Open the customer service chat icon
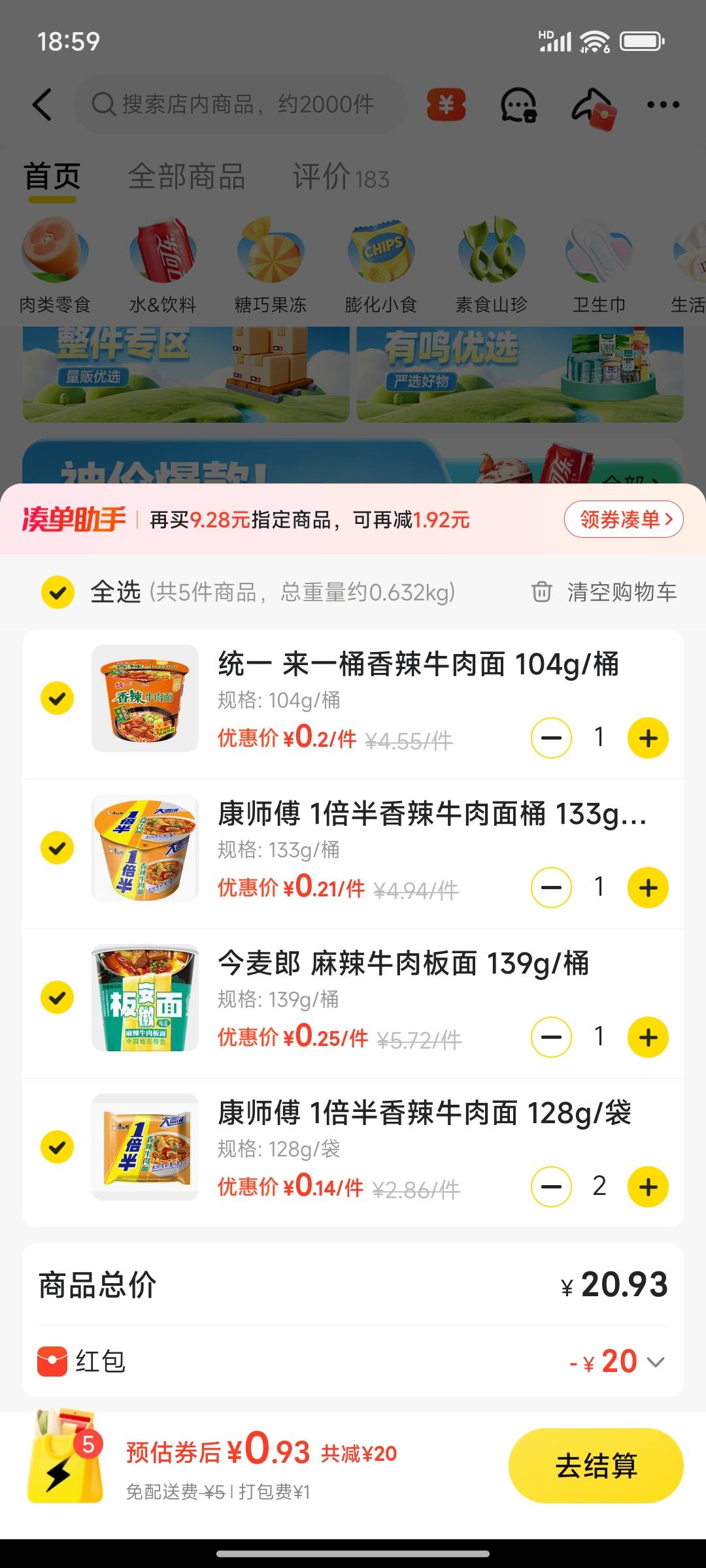The height and width of the screenshot is (1568, 706). click(519, 105)
